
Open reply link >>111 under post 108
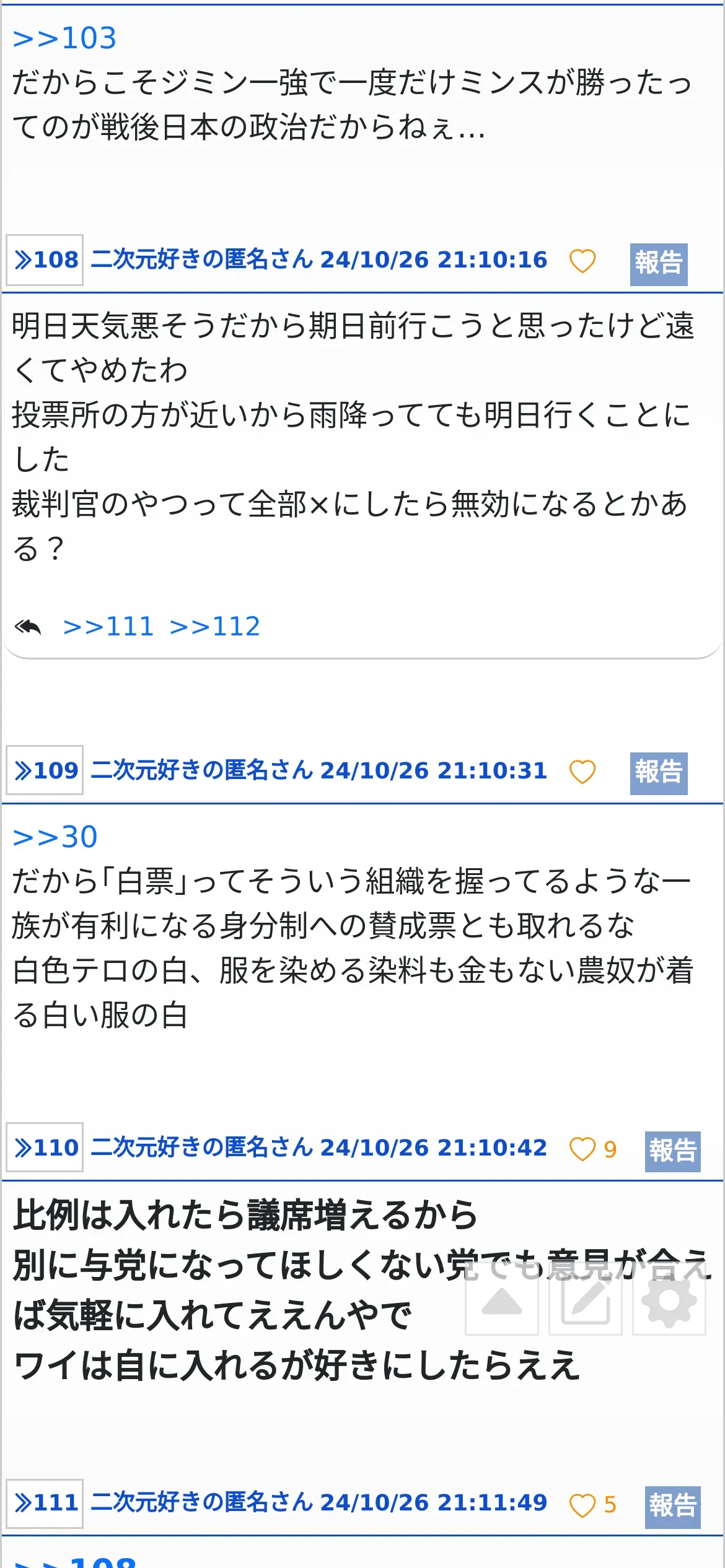(x=108, y=627)
